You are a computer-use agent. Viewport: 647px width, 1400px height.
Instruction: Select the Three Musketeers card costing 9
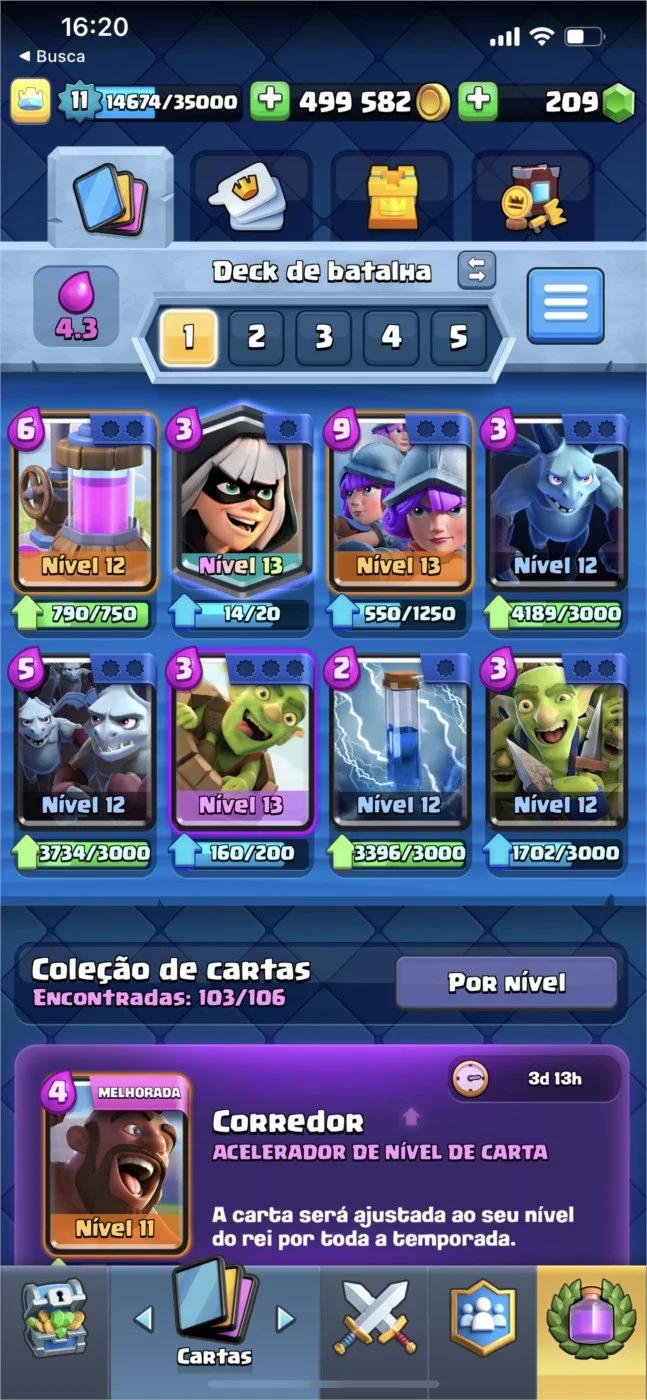[400, 504]
